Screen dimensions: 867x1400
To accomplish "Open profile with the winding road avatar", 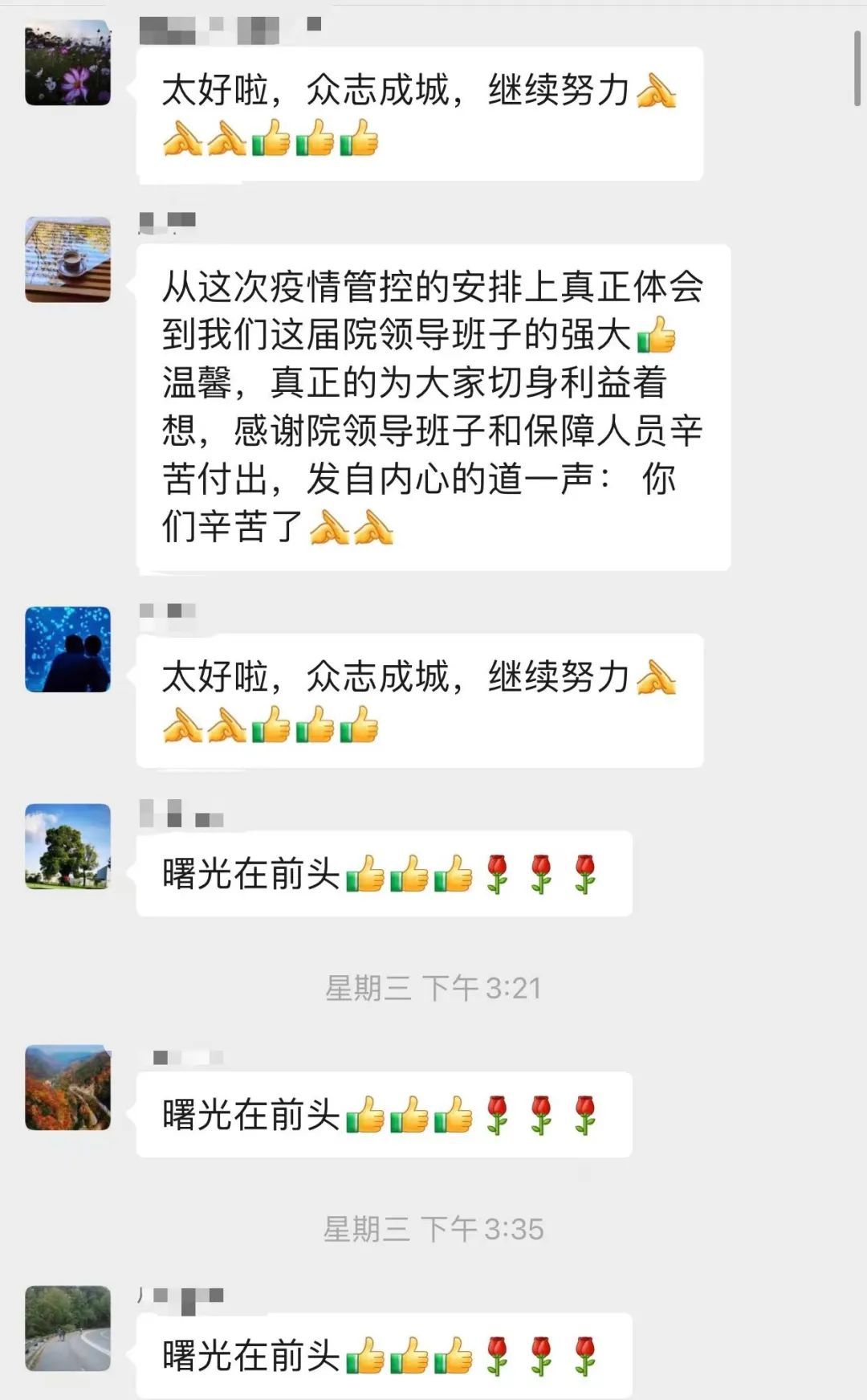I will point(68,1329).
